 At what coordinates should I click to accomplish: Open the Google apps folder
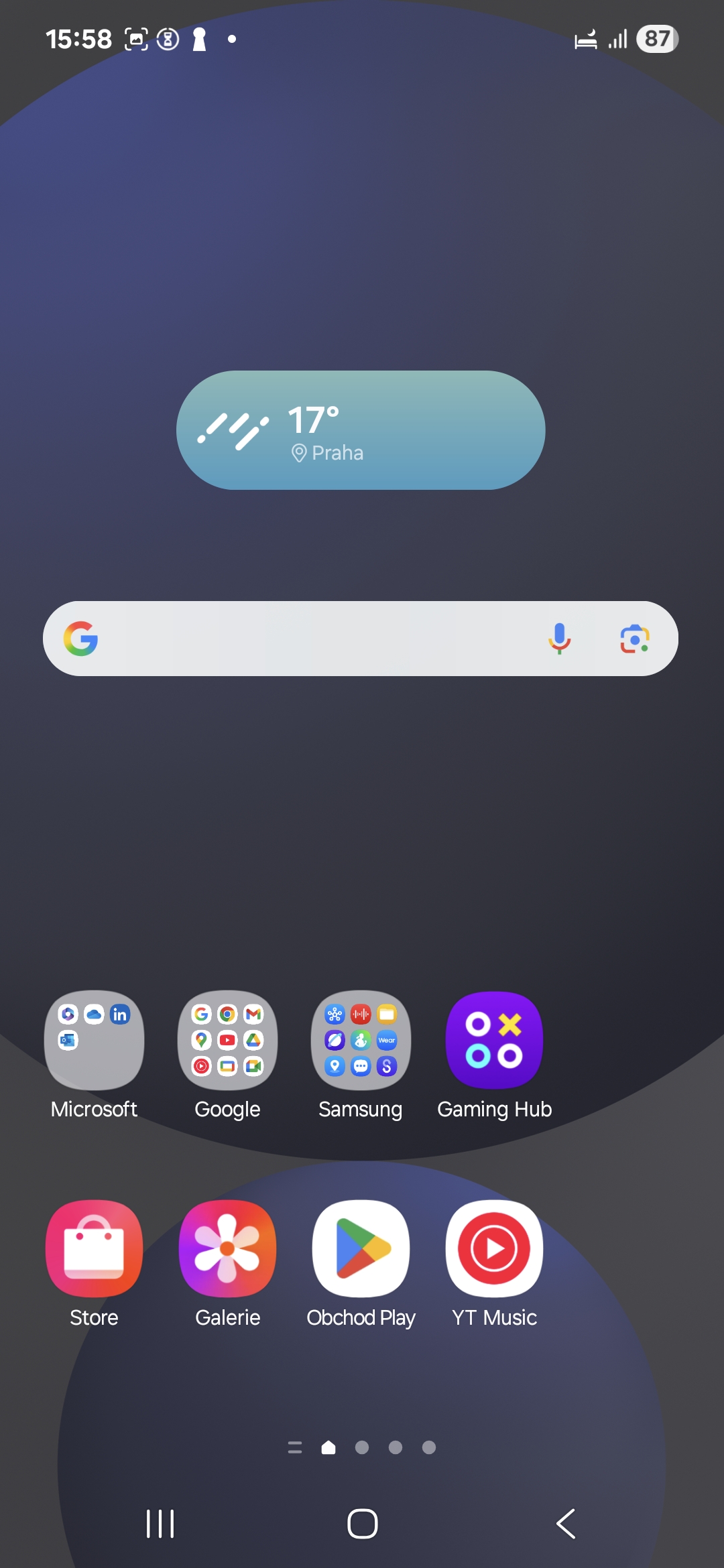227,1040
